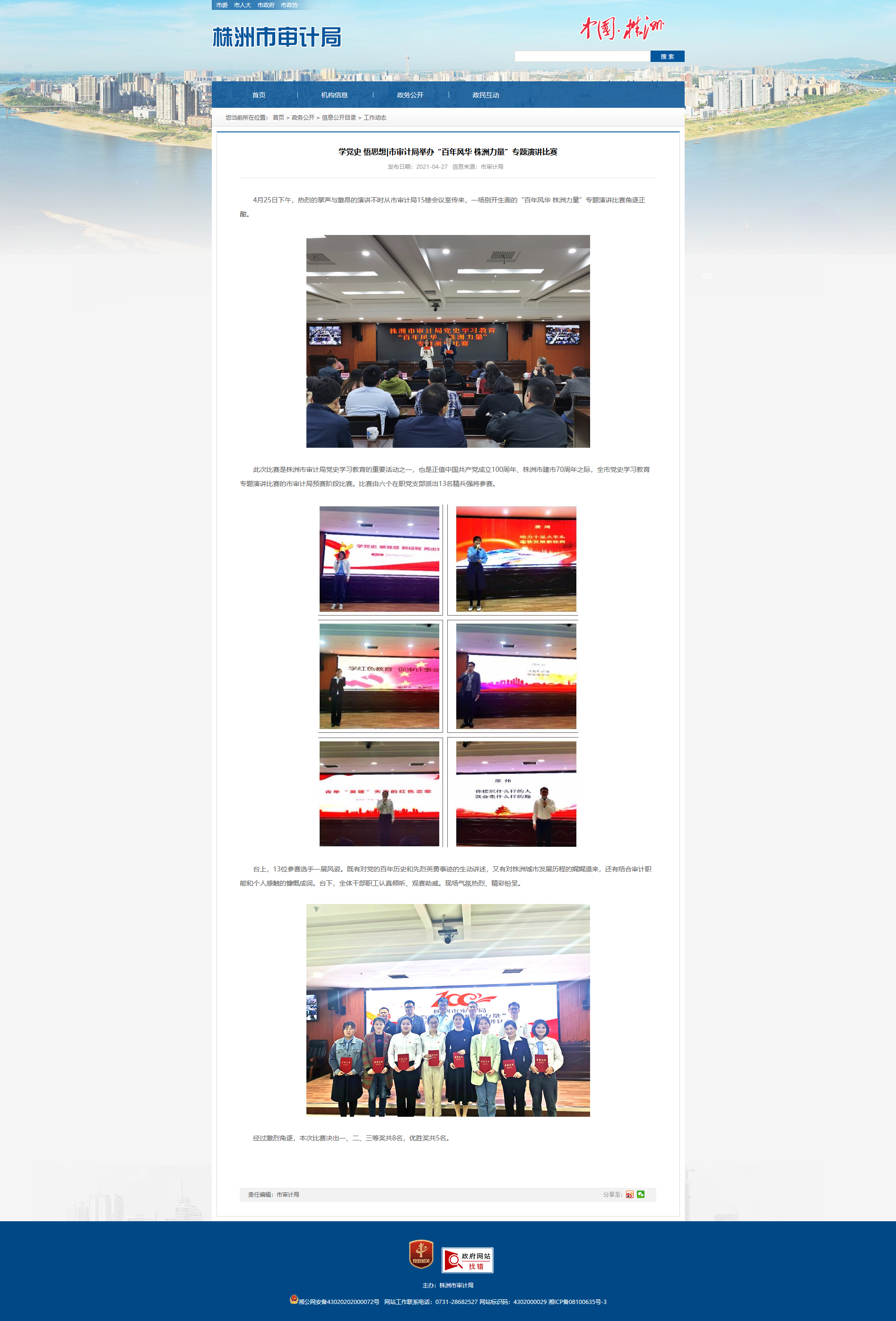Open the 市委 link in top bar

click(222, 5)
